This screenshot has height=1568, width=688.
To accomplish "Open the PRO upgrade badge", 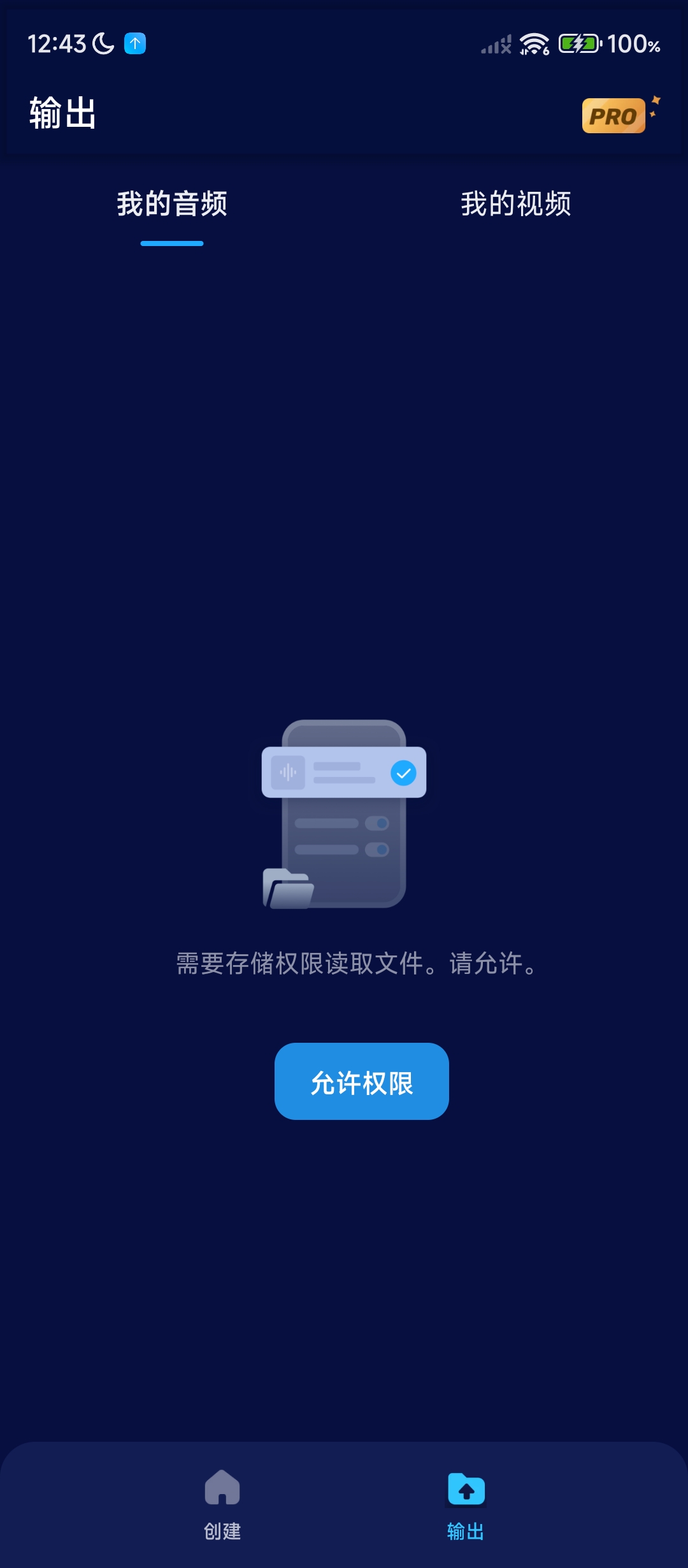I will (614, 116).
